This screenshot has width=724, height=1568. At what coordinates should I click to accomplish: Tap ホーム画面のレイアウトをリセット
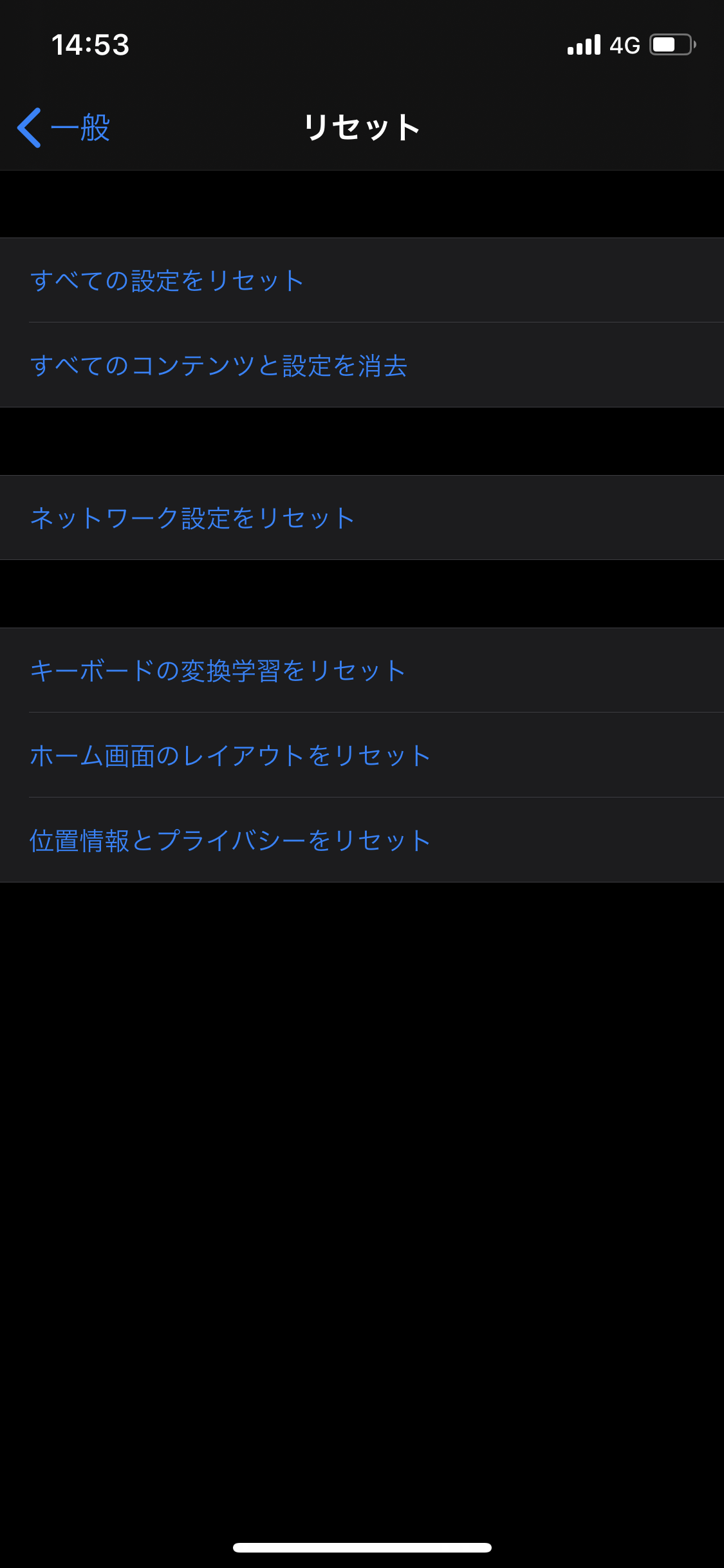(x=230, y=756)
